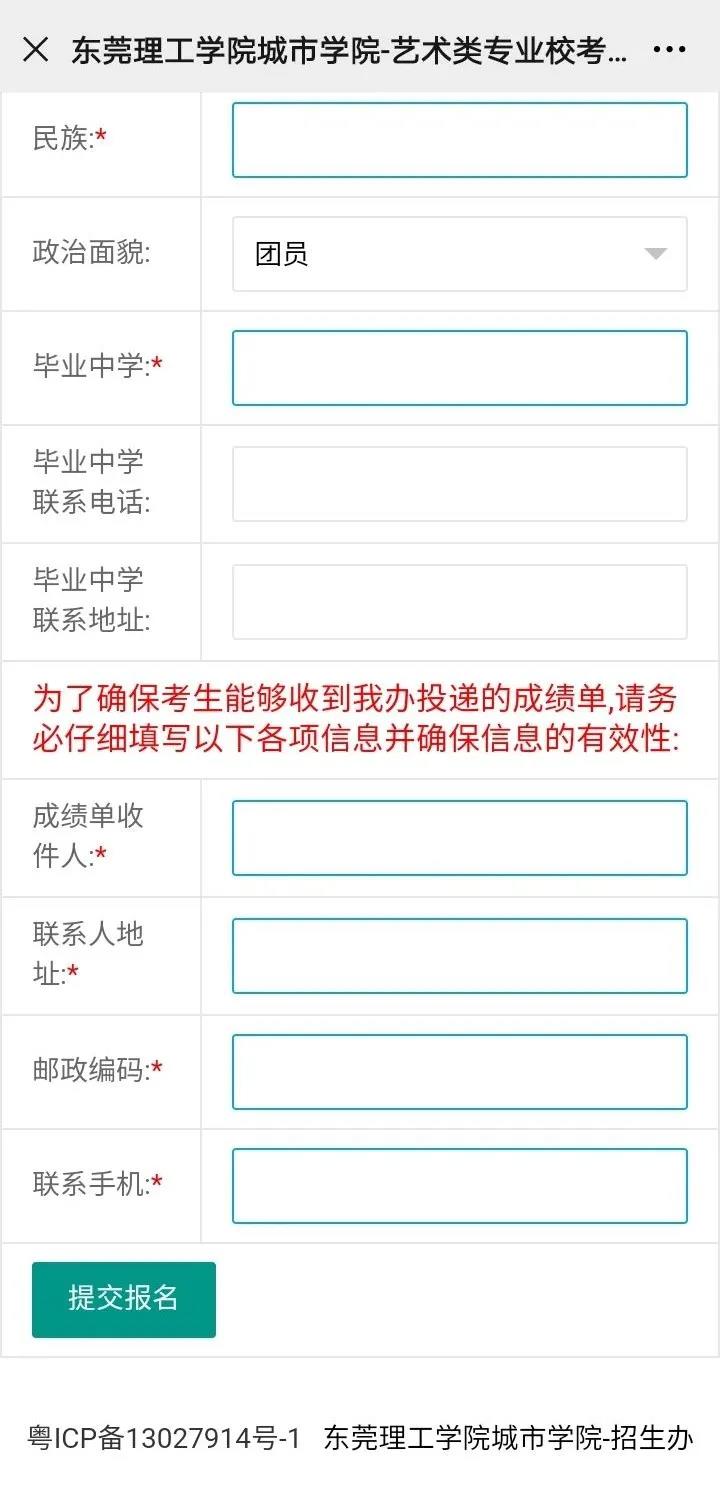Expand the 政治面貌 dropdown
Image resolution: width=720 pixels, height=1497 pixels.
459,254
